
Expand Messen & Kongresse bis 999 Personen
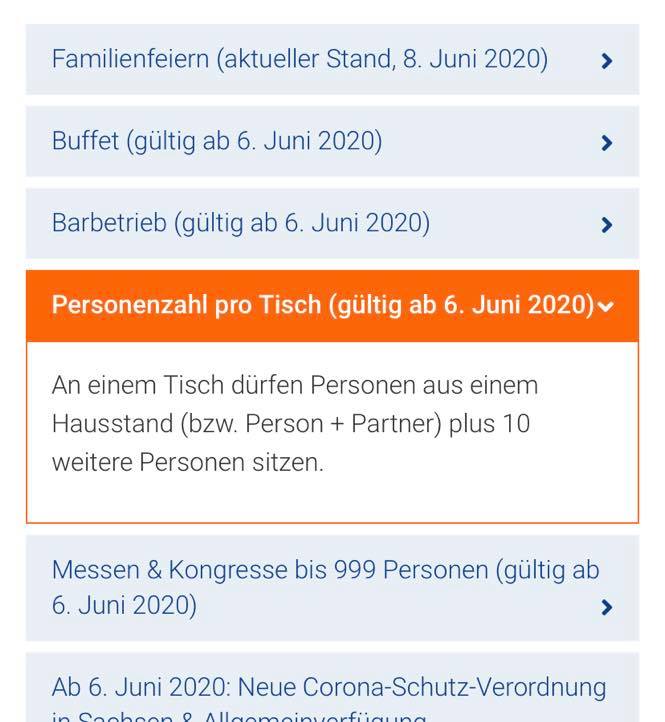point(332,588)
